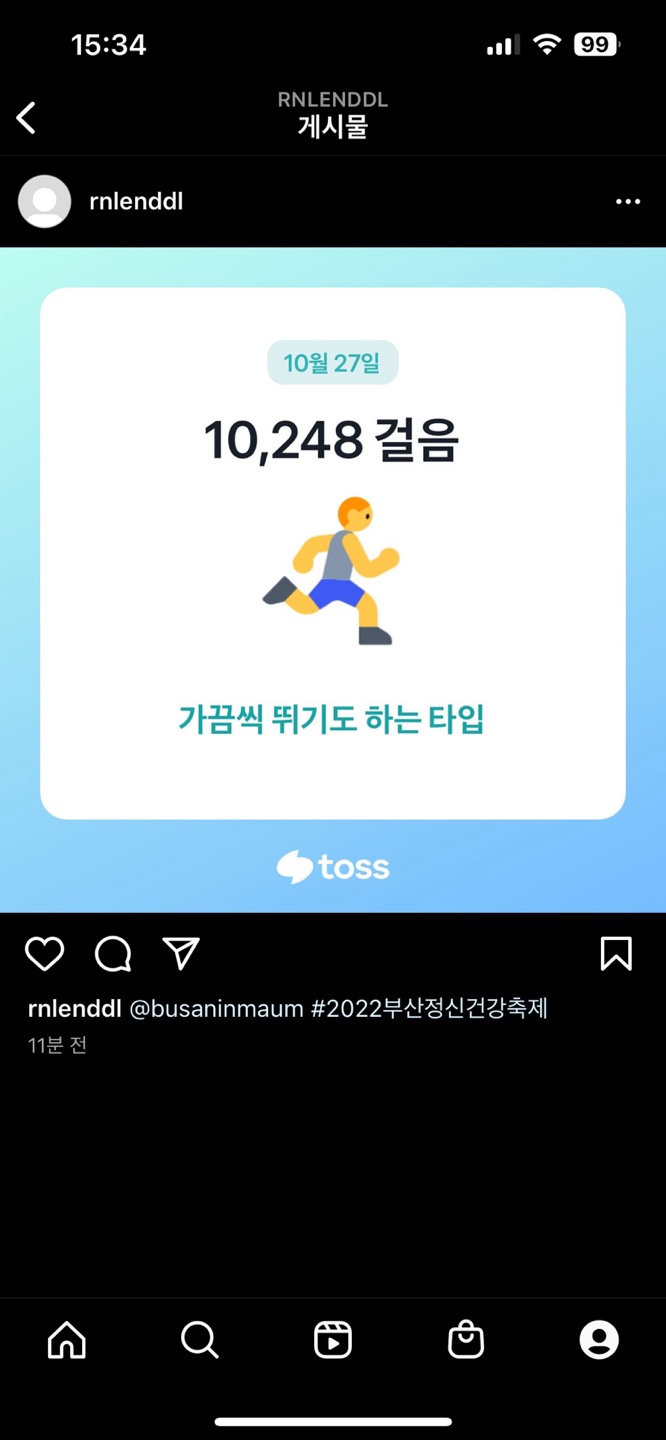This screenshot has height=1440, width=666.
Task: Share the post via paper plane icon
Action: coord(181,954)
